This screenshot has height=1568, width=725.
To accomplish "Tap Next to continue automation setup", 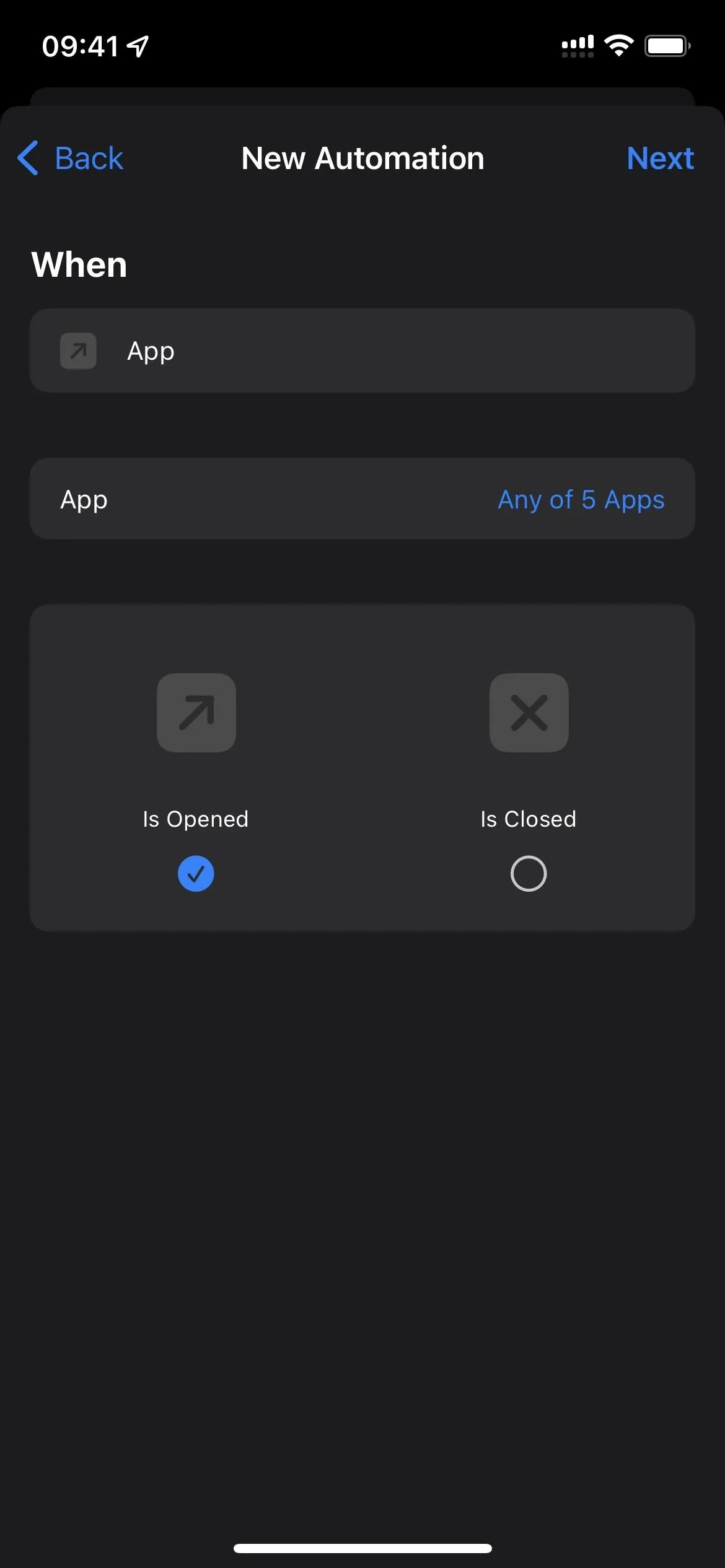I will 660,158.
